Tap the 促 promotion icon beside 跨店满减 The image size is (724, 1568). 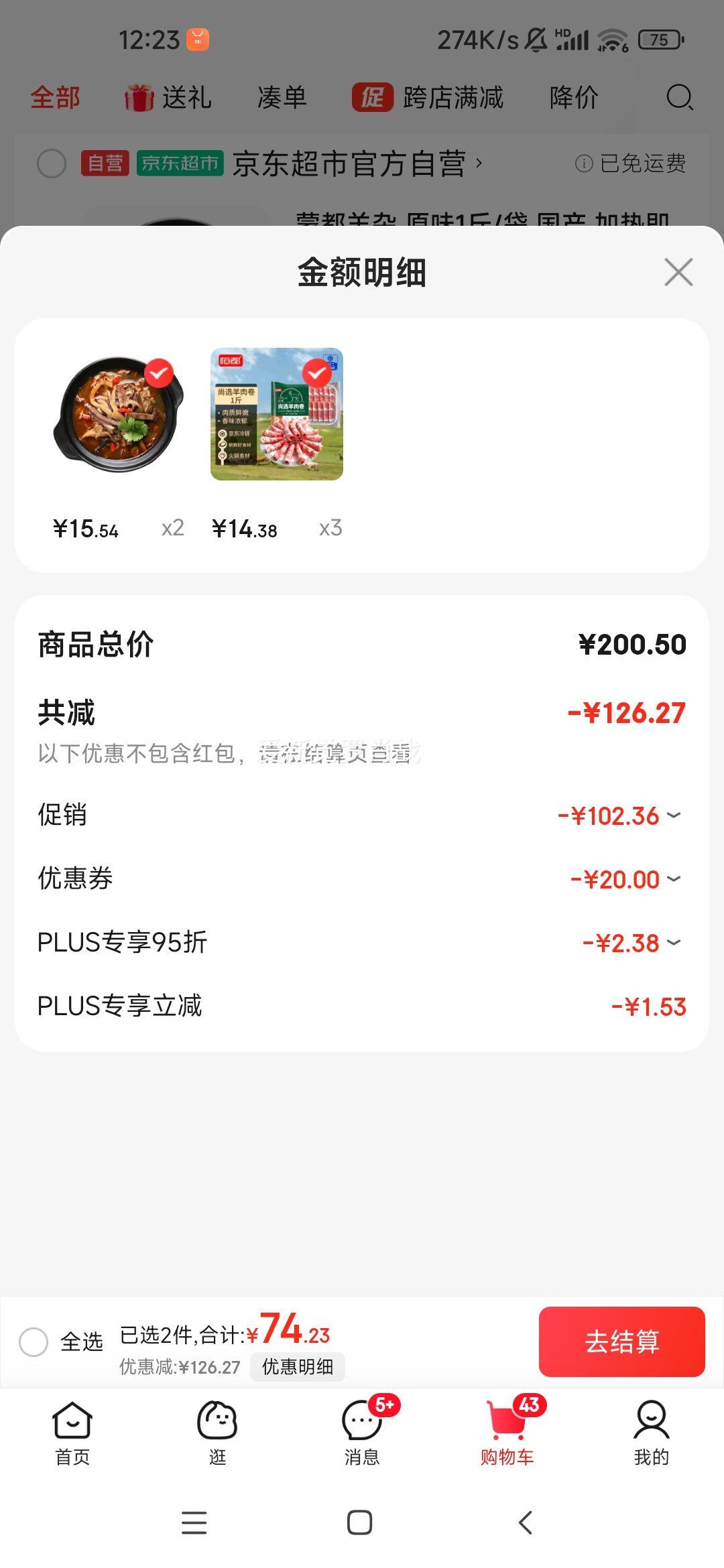[373, 98]
